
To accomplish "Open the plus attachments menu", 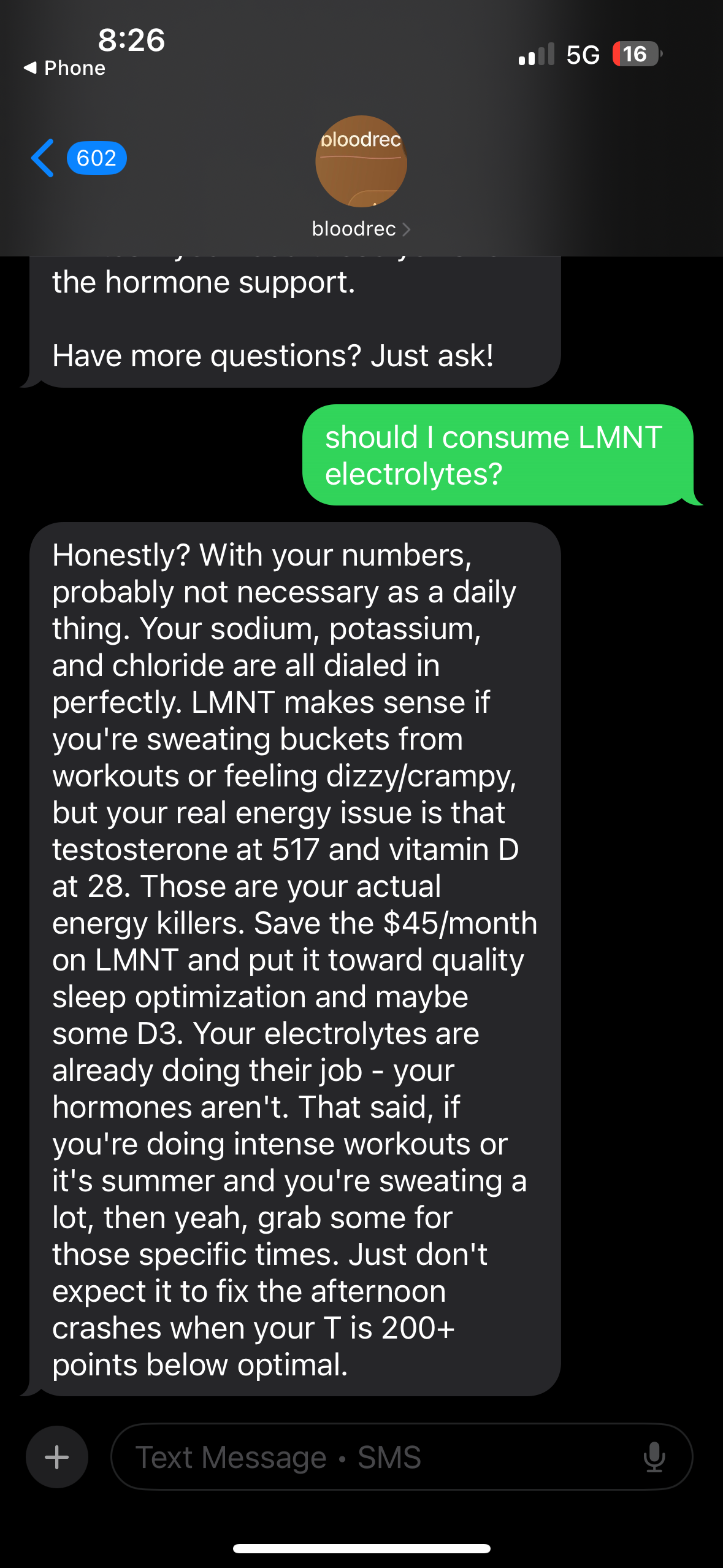I will (x=57, y=1457).
